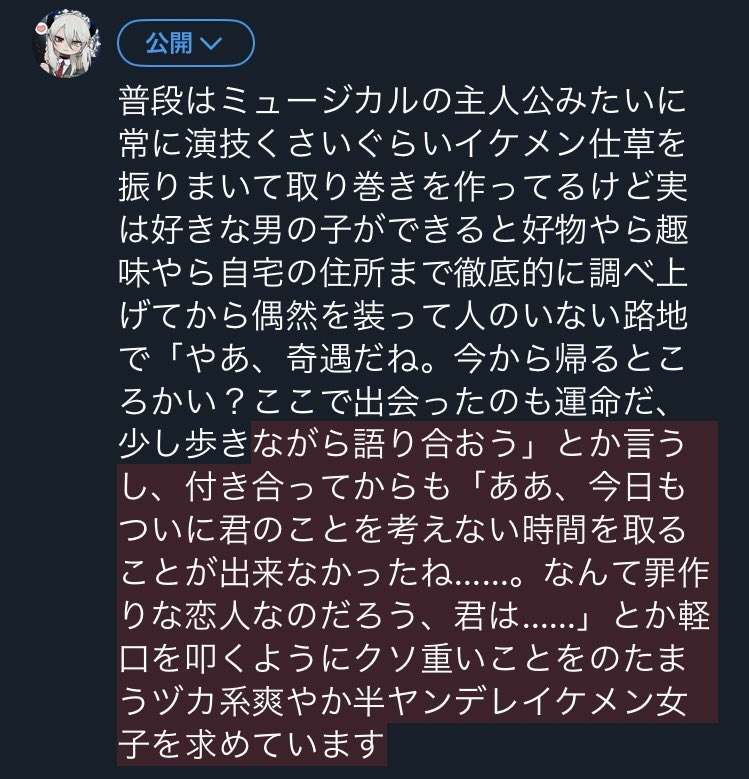
Task: Open the 公開 audience dropdown
Action: pos(185,43)
